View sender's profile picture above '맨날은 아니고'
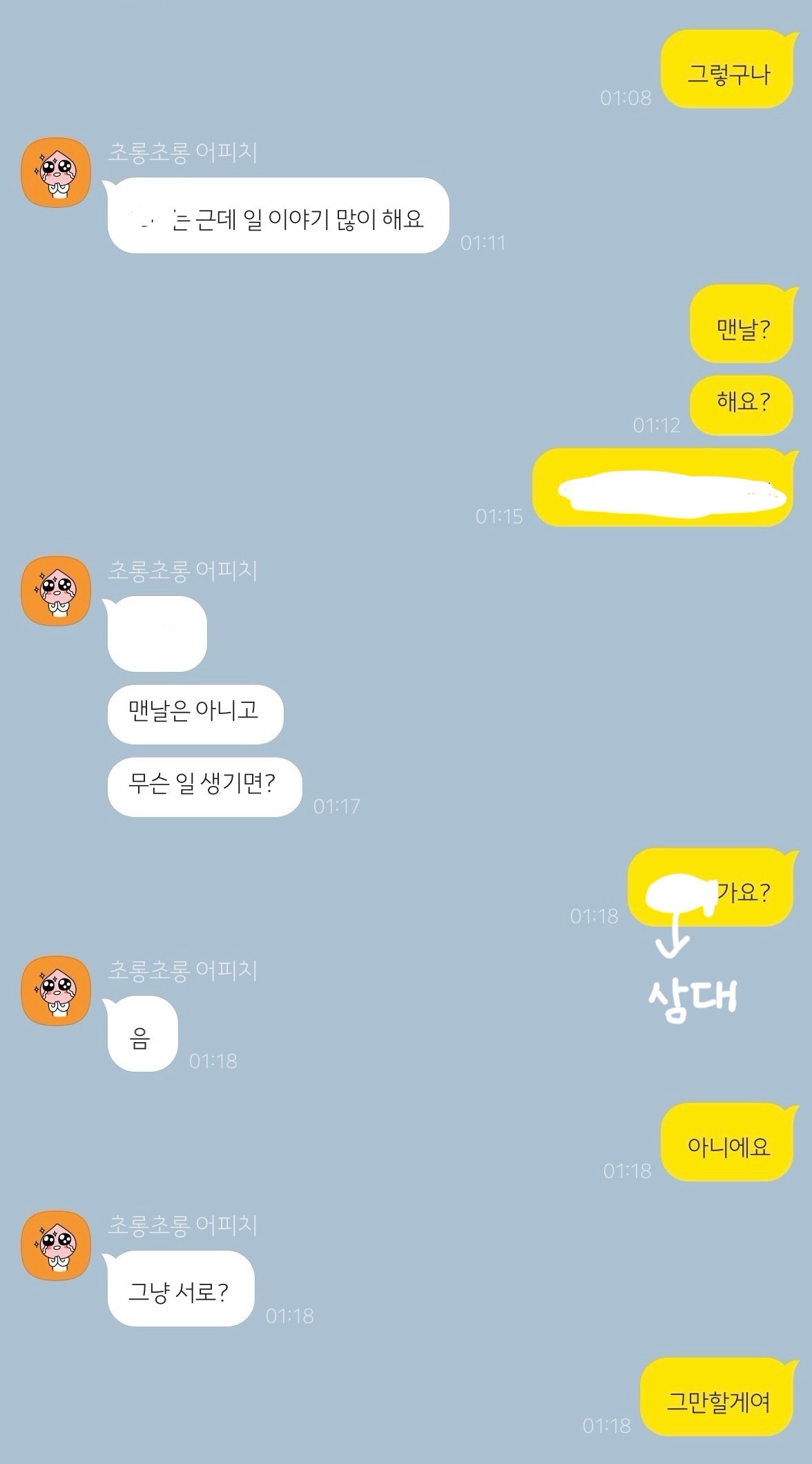Viewport: 812px width, 1464px height. (x=55, y=591)
